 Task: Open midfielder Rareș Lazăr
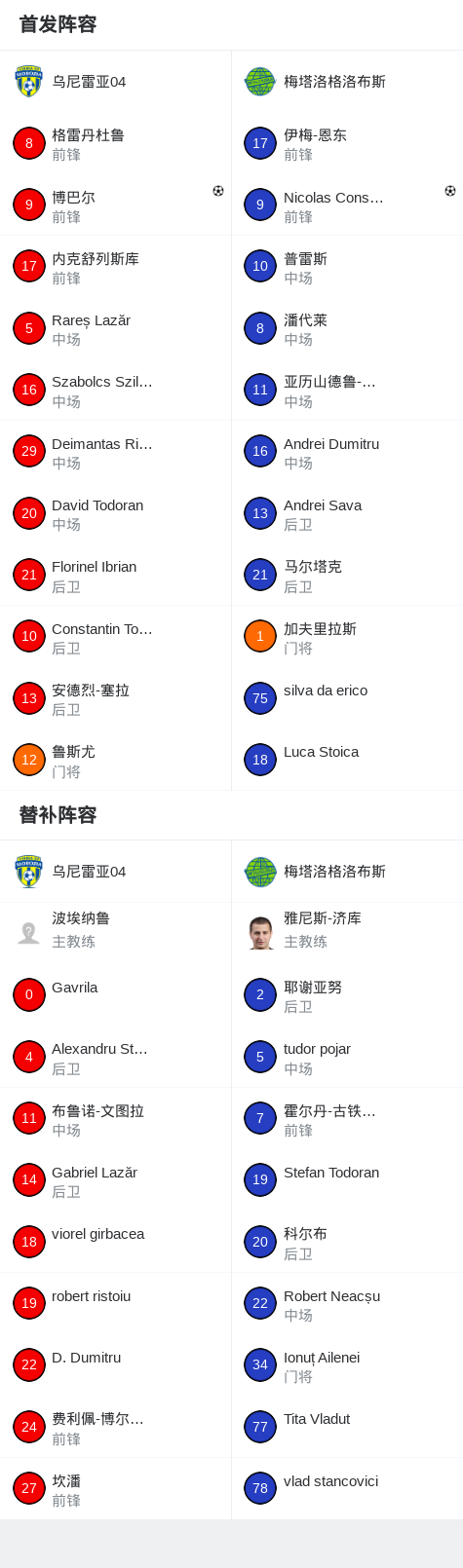tap(115, 328)
